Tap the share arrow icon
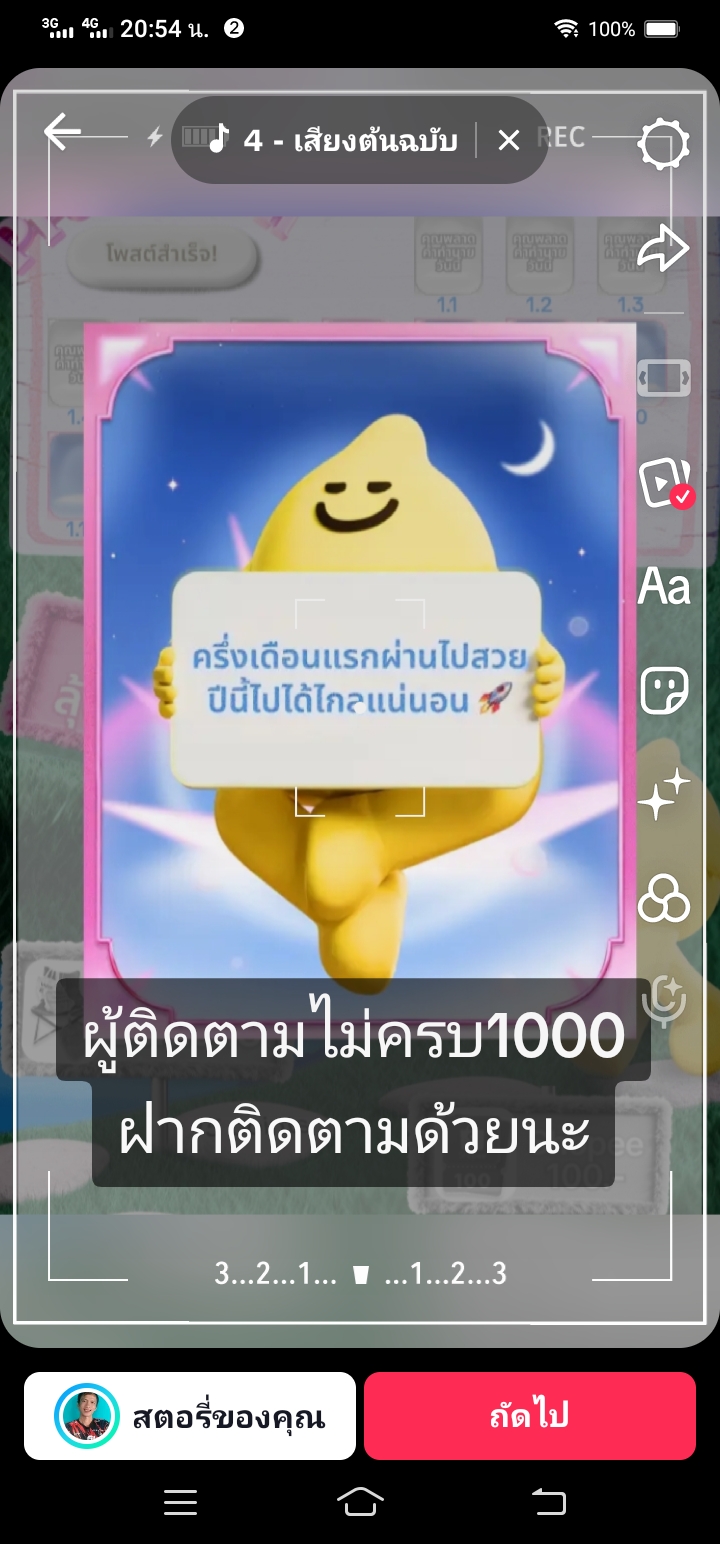The width and height of the screenshot is (720, 1544). (x=664, y=248)
